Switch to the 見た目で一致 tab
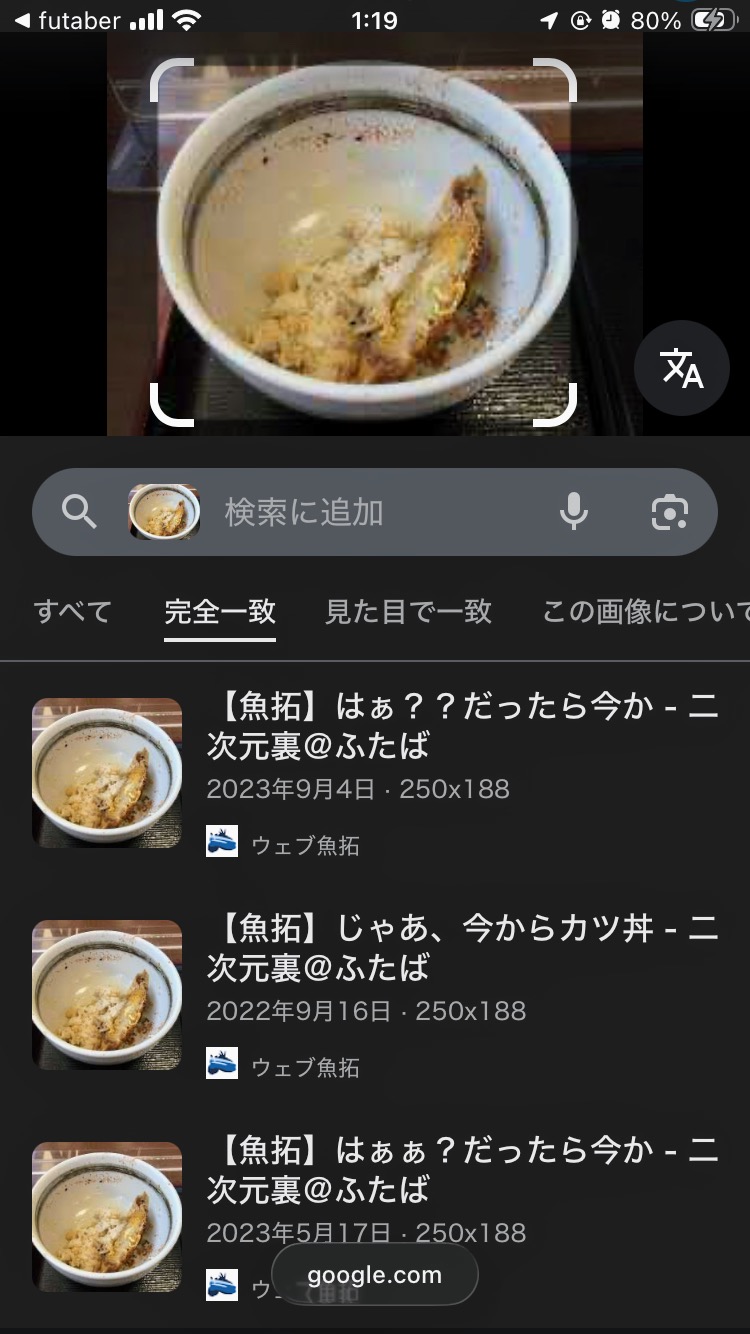Screen dimensions: 750x1334 408,612
